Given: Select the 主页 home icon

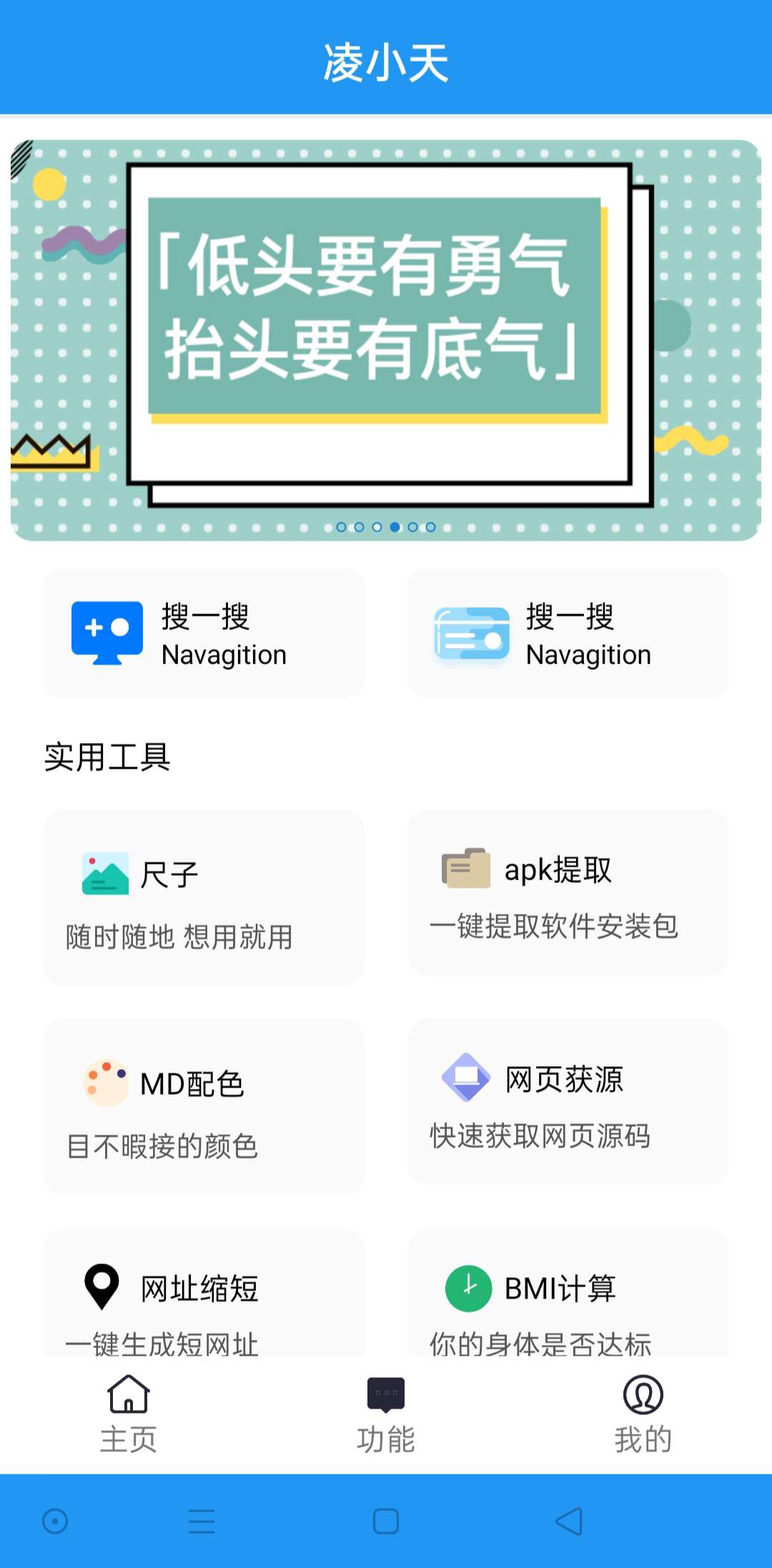Looking at the screenshot, I should point(127,1392).
